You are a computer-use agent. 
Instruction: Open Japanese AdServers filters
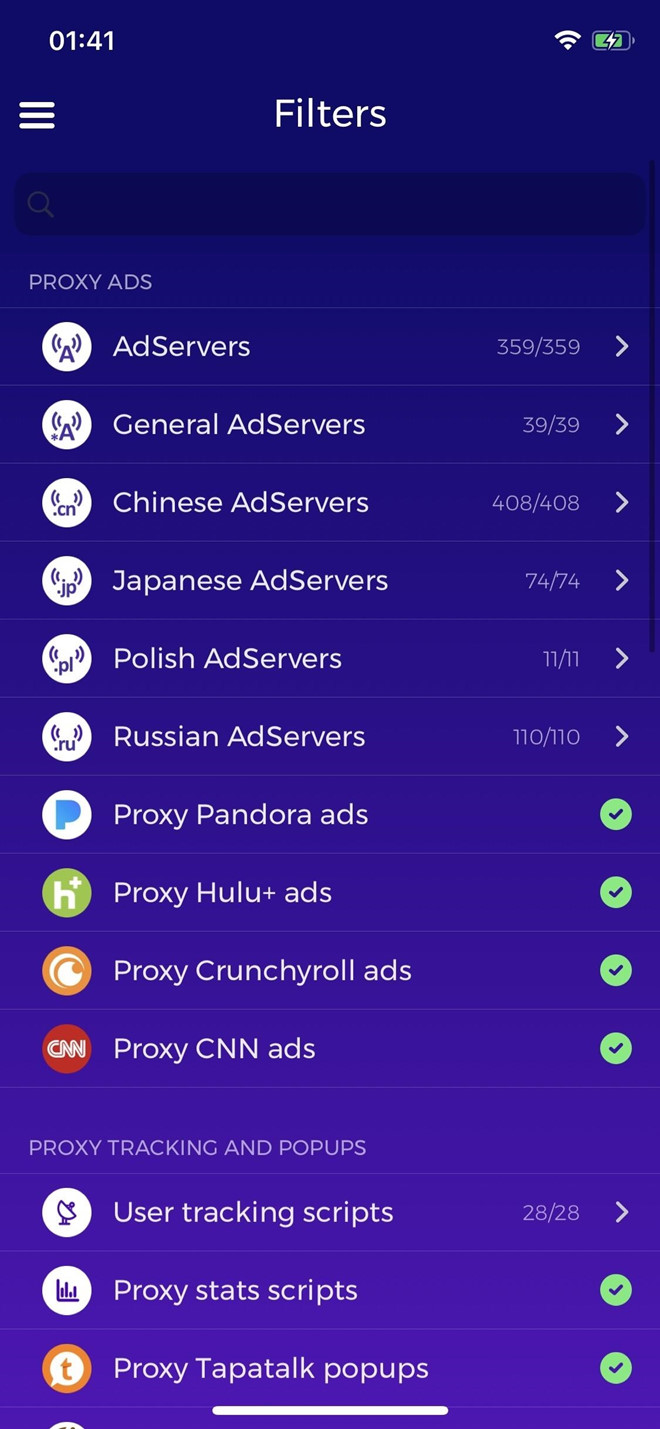pyautogui.click(x=330, y=581)
